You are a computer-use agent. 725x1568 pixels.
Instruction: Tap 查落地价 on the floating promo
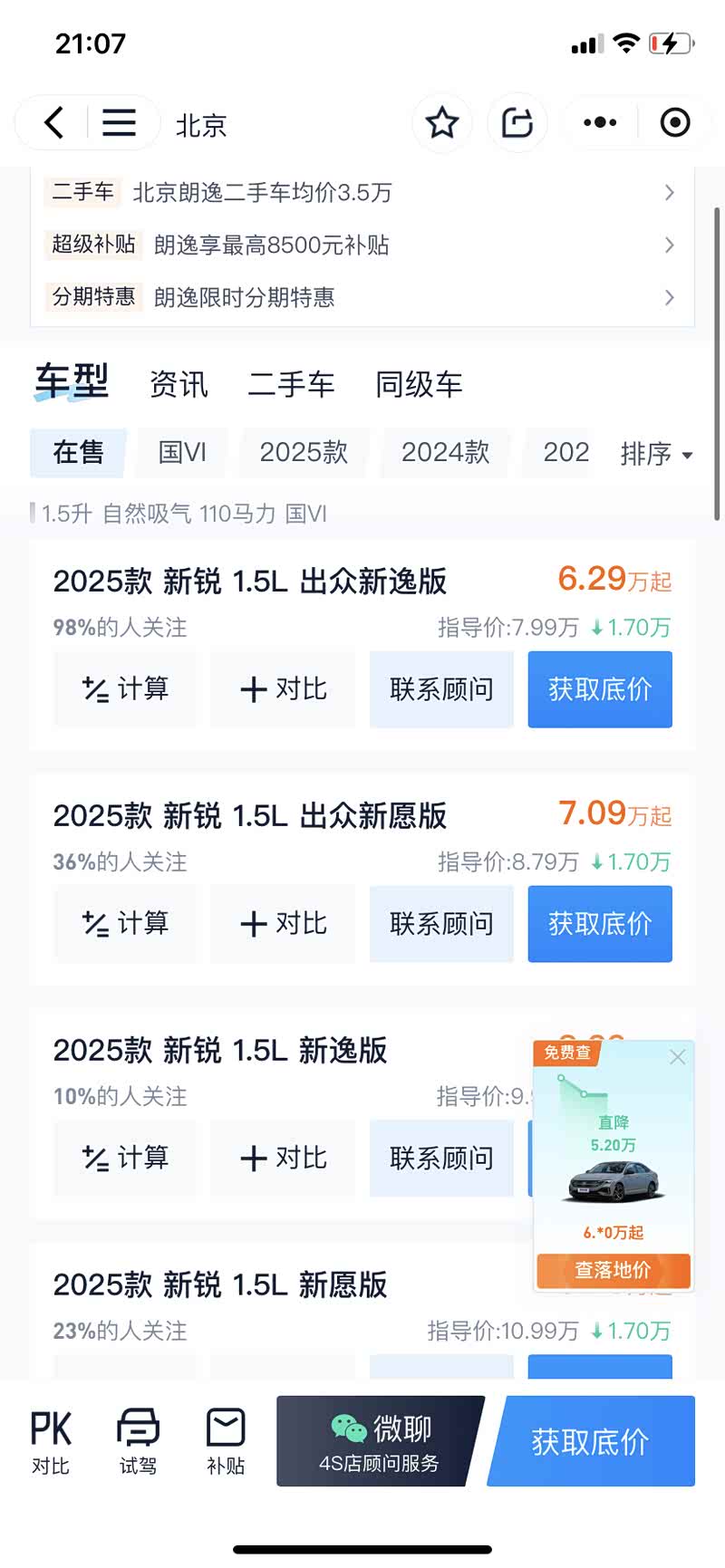click(x=613, y=1270)
